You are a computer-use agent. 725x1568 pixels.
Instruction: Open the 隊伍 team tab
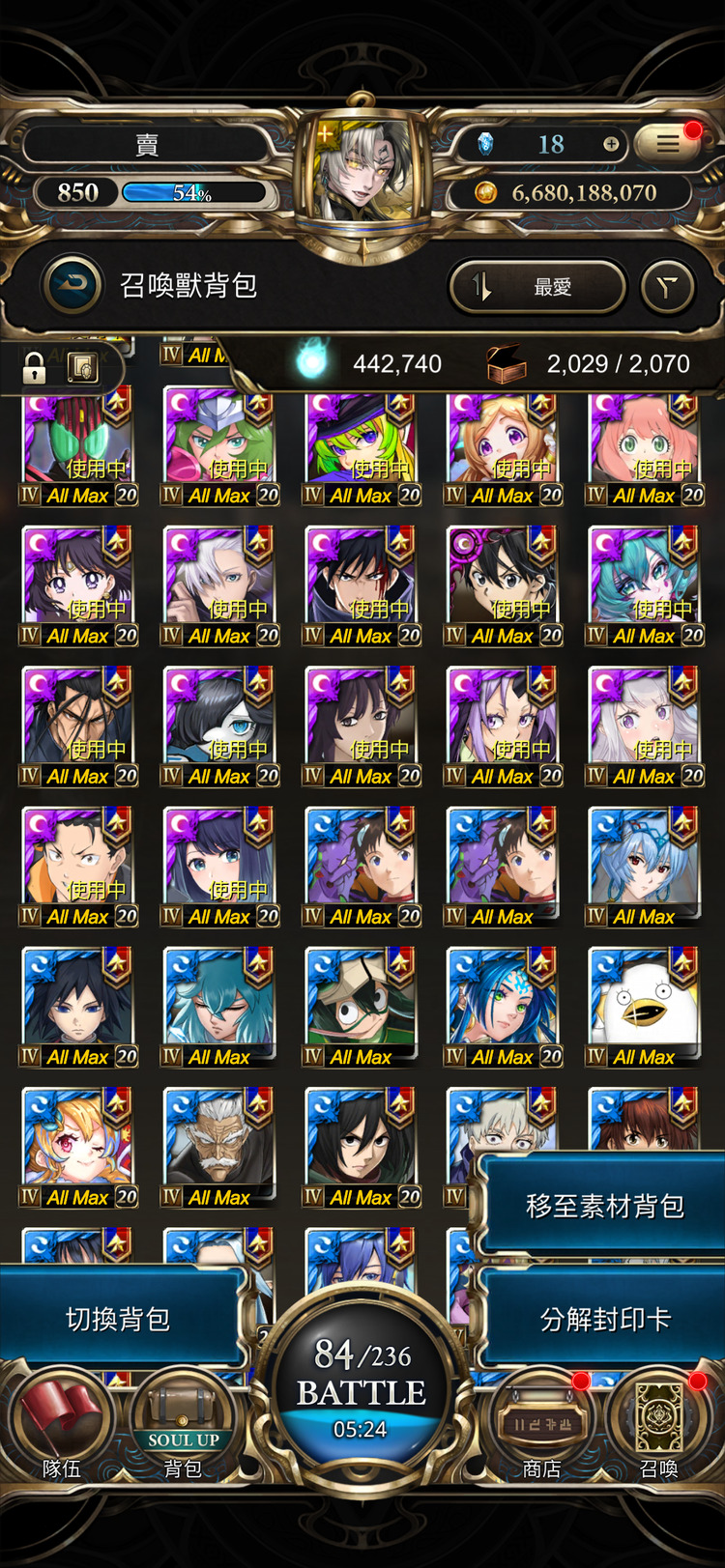coord(62,1430)
